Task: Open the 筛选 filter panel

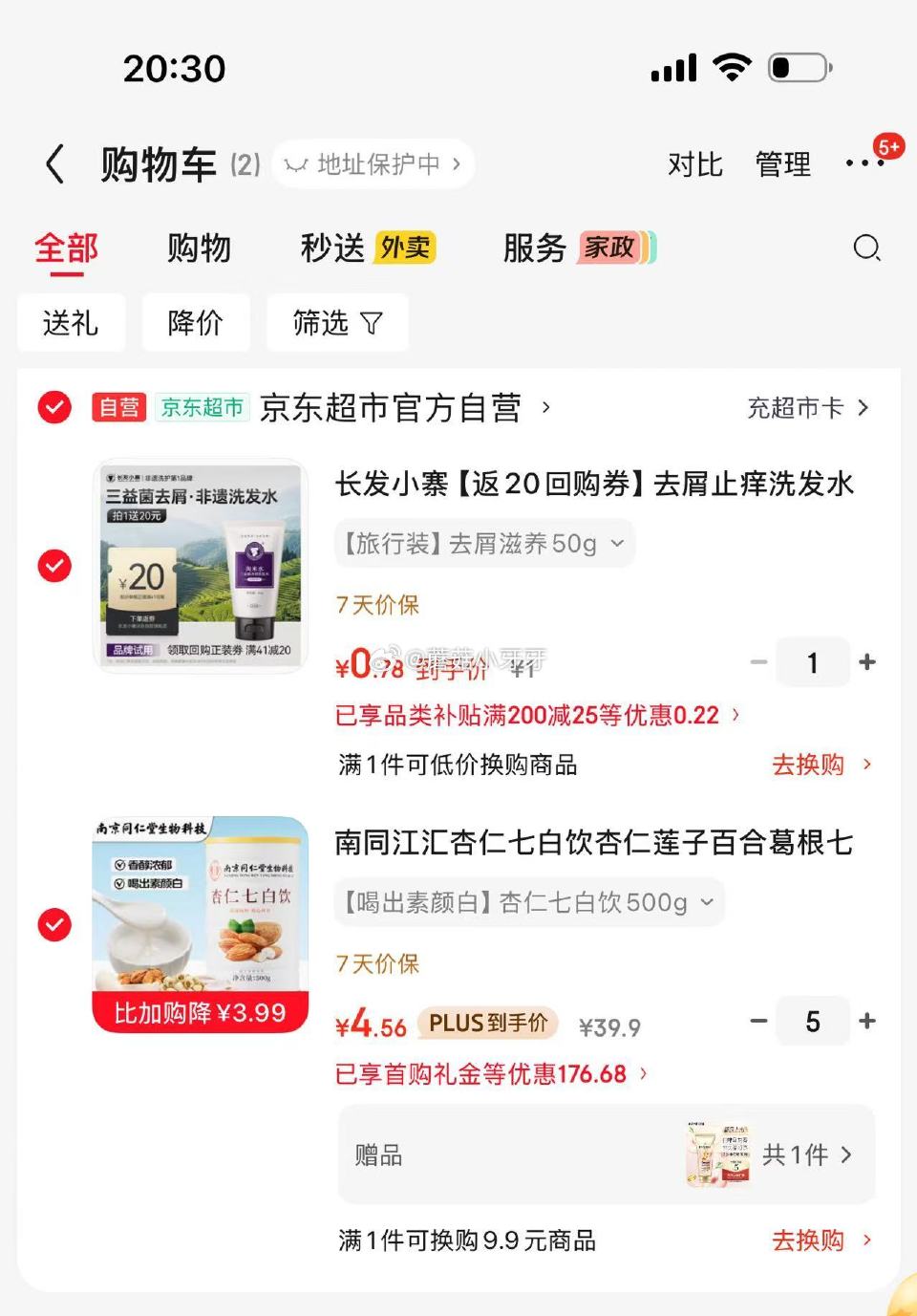Action: click(x=336, y=323)
